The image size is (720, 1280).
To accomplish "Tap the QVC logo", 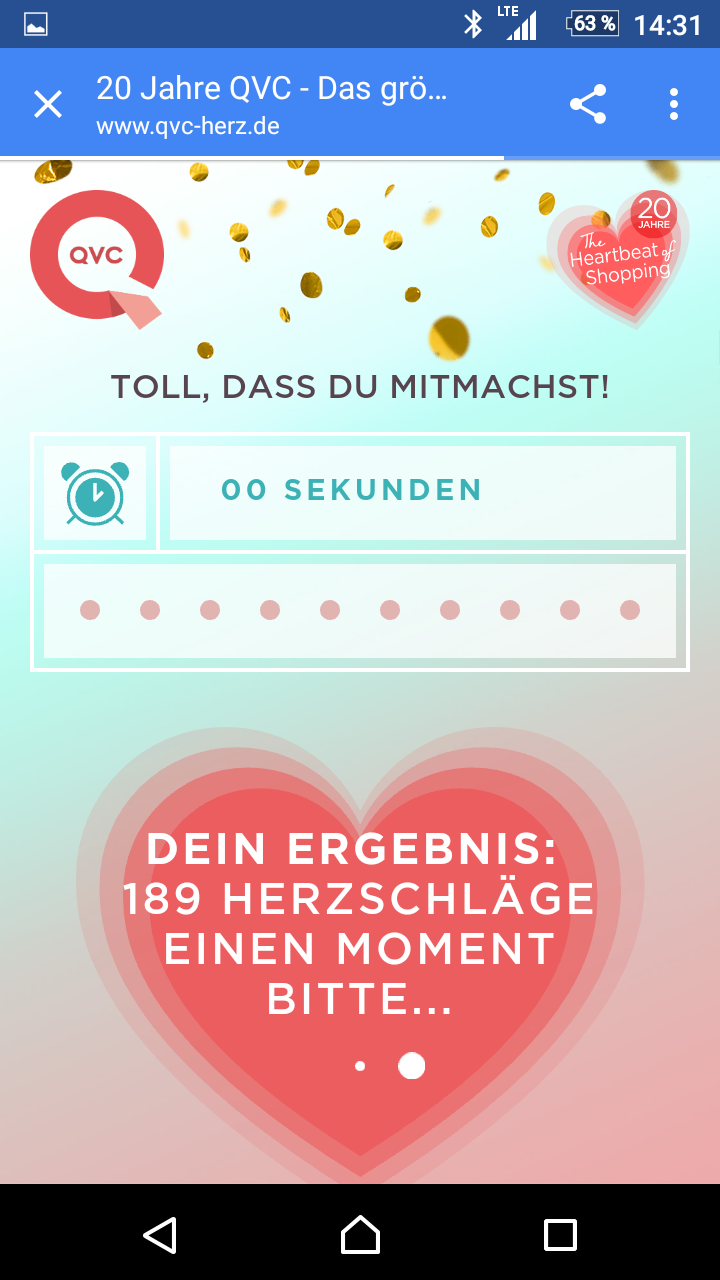I will 97,256.
